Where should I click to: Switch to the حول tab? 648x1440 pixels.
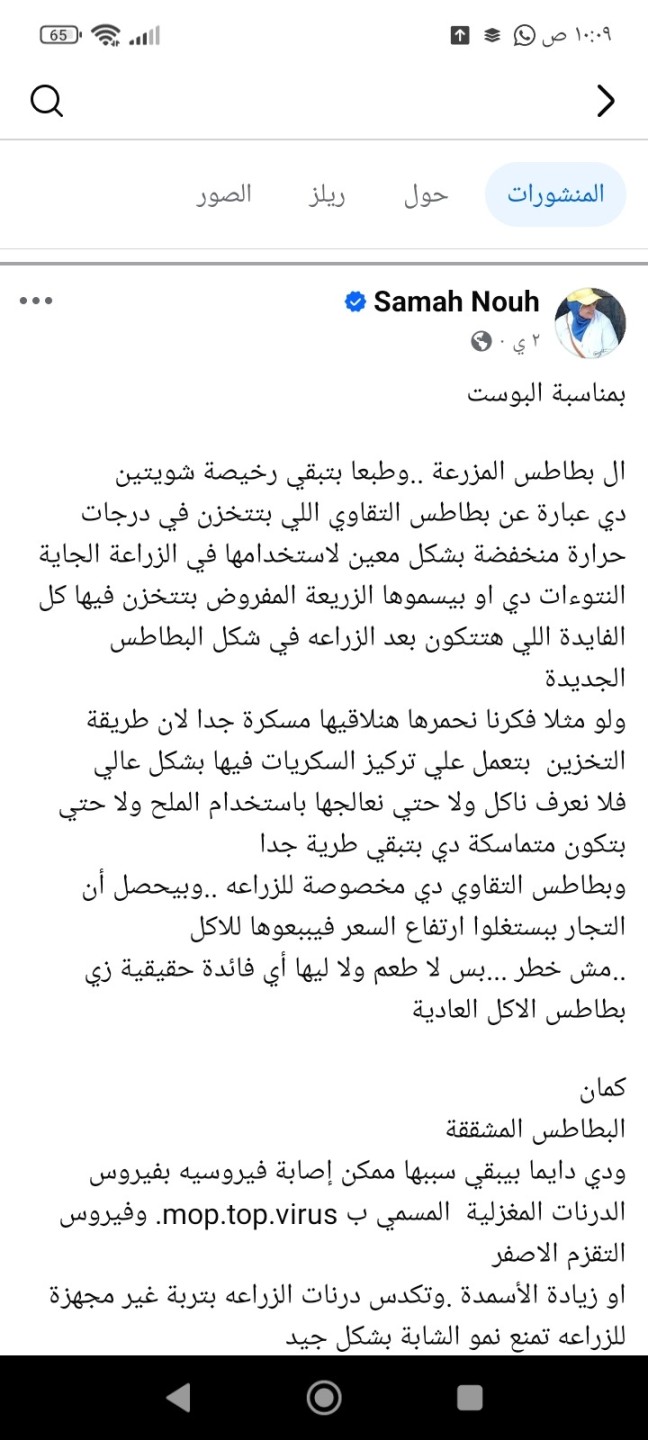(x=426, y=194)
